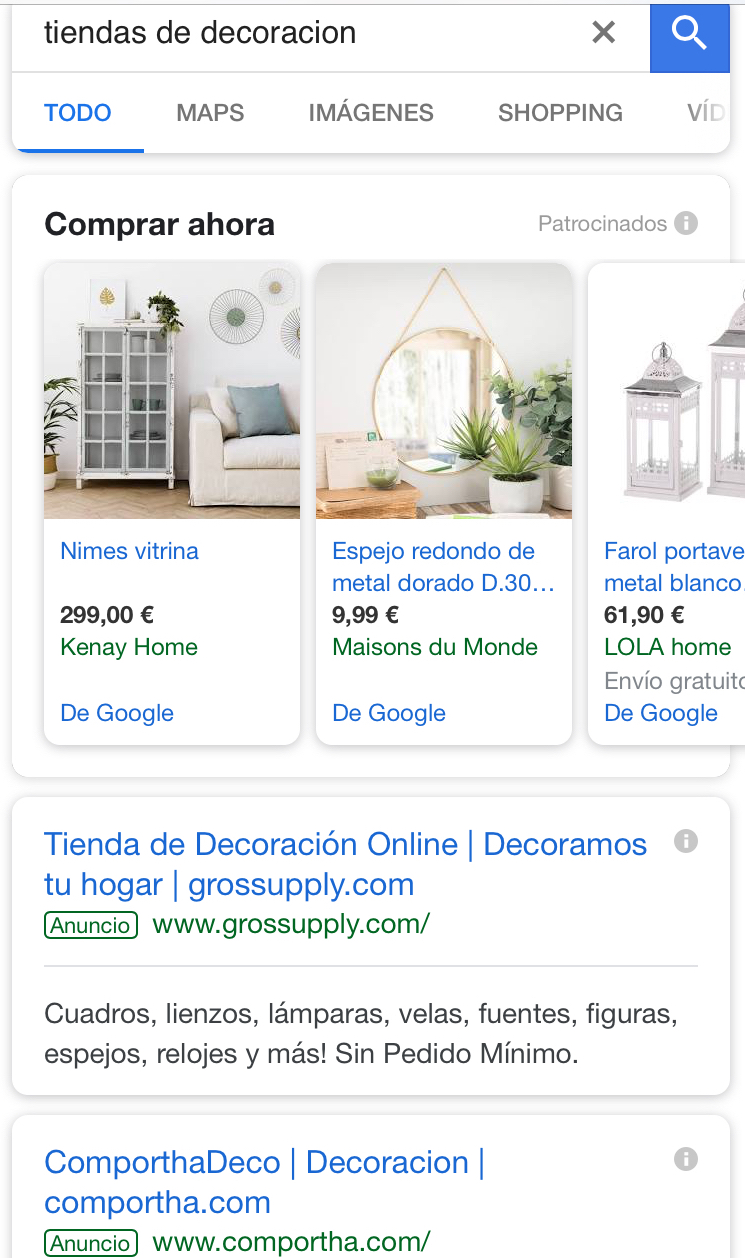
Task: Click the Anuncio label on comportha.com result
Action: [91, 1243]
